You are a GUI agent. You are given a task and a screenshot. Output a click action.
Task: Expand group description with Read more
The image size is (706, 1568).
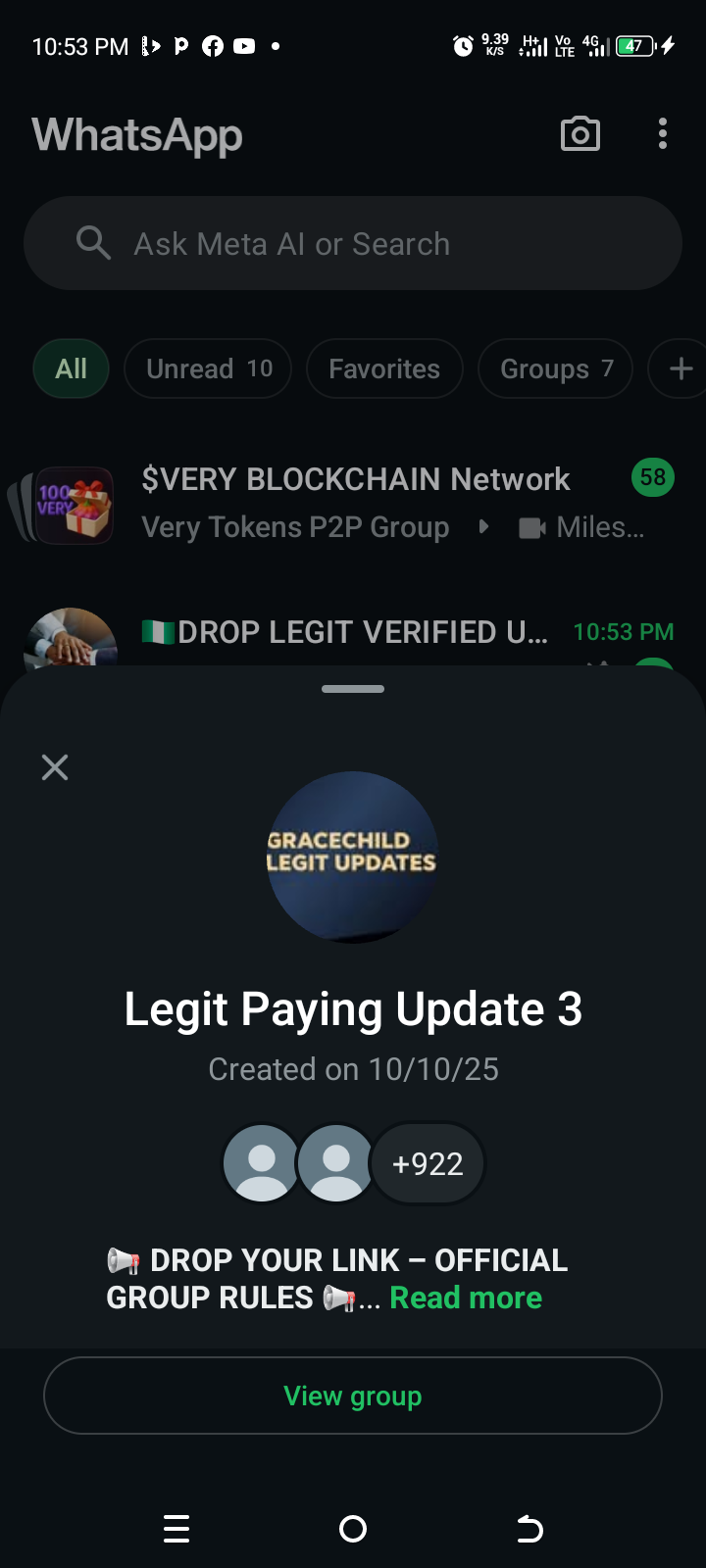466,1298
